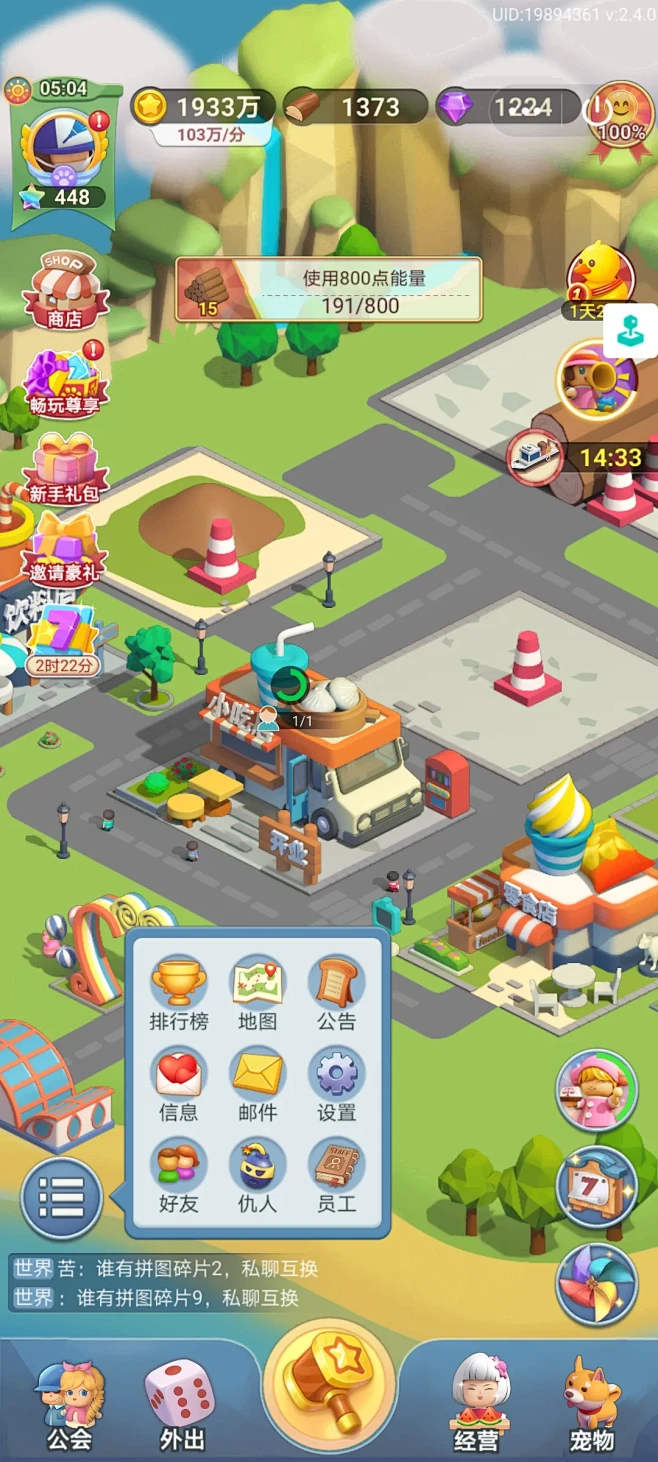This screenshot has width=658, height=1462.
Task: Open the 畅玩尊享 premium offer
Action: (65, 382)
